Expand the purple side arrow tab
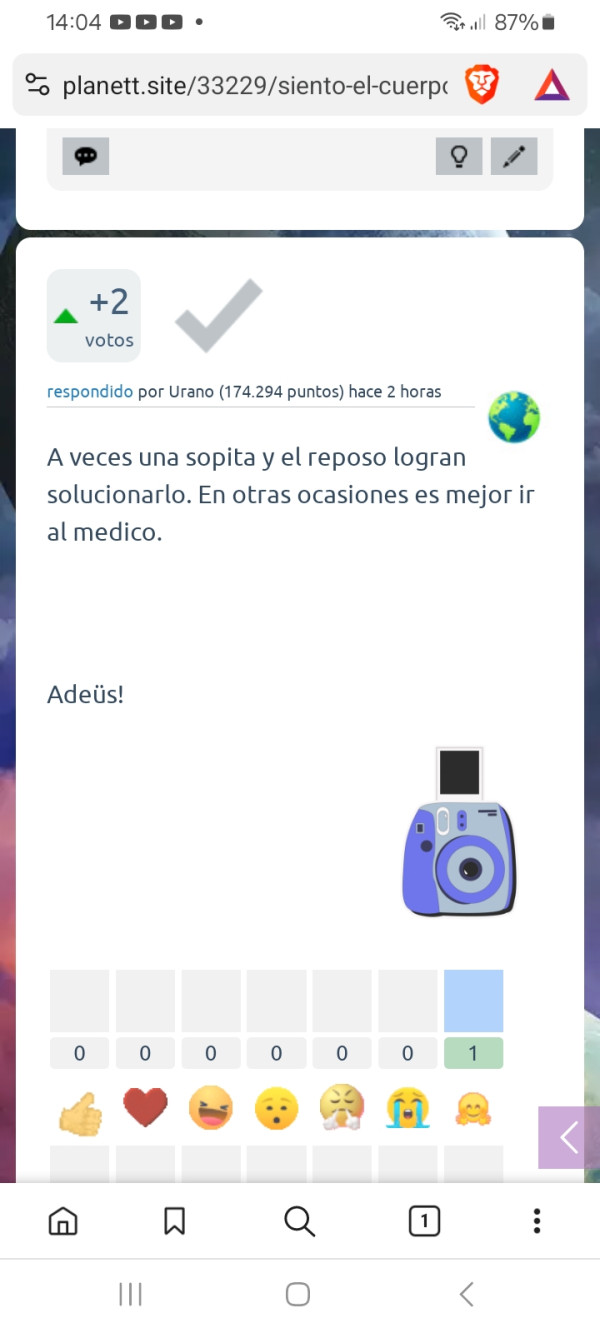Viewport: 600px width, 1333px height. point(569,1137)
